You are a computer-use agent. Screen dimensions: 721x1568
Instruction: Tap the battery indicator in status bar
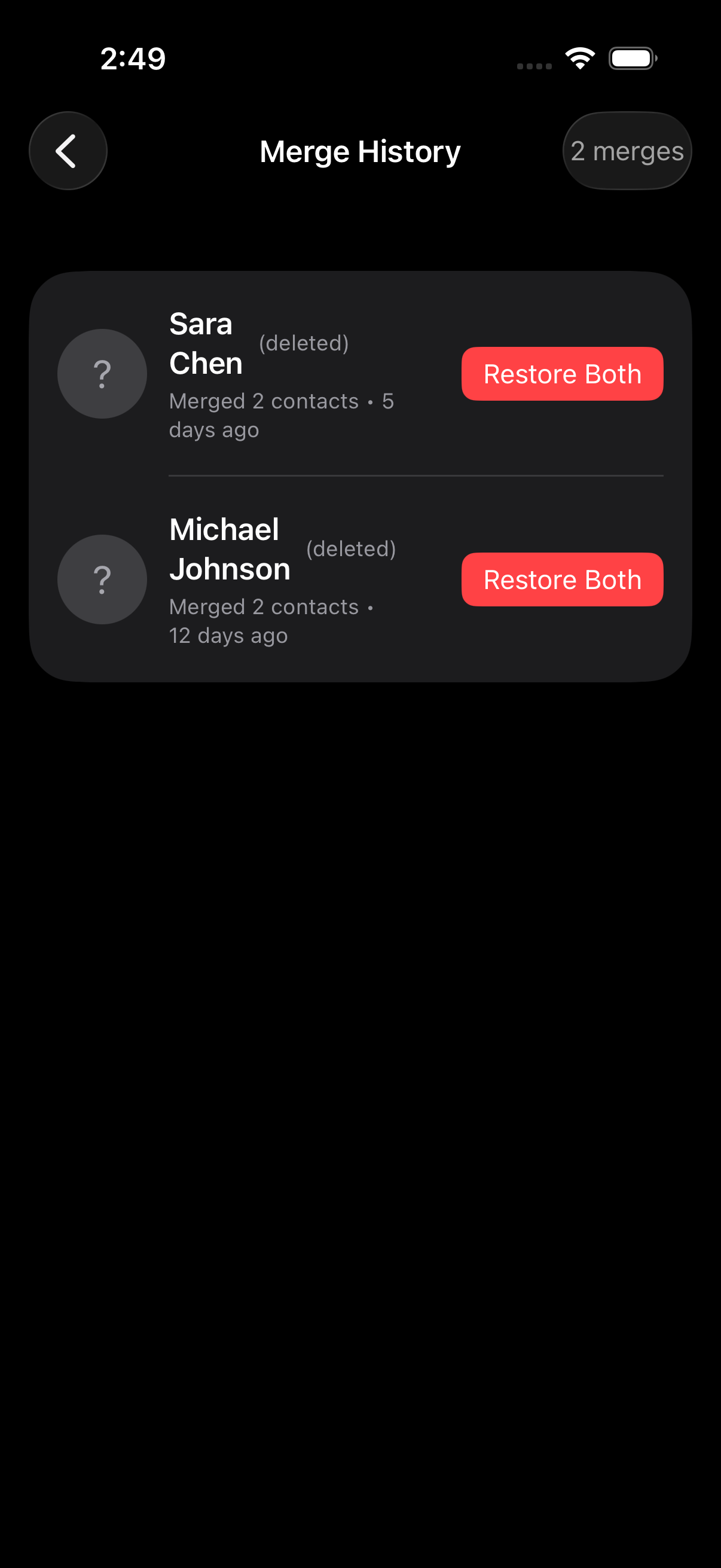click(632, 58)
